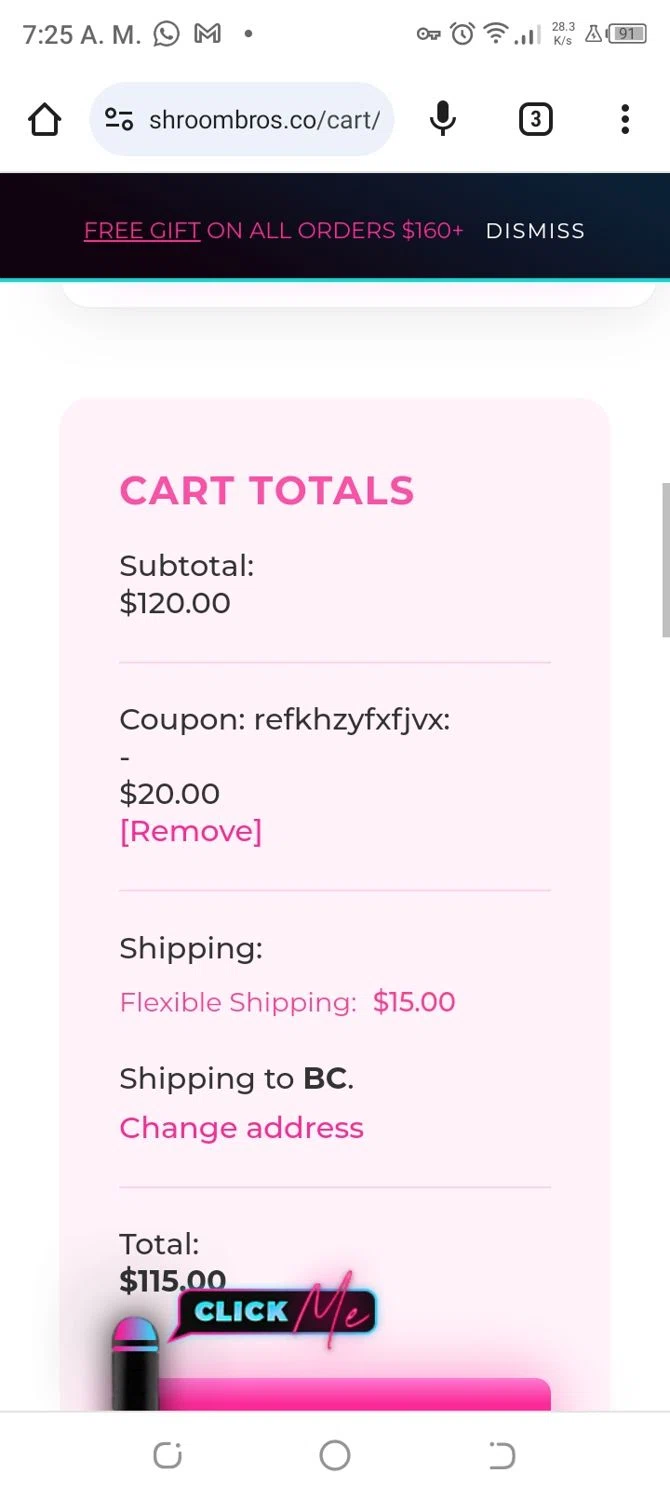Open the browser overflow menu

coord(625,120)
